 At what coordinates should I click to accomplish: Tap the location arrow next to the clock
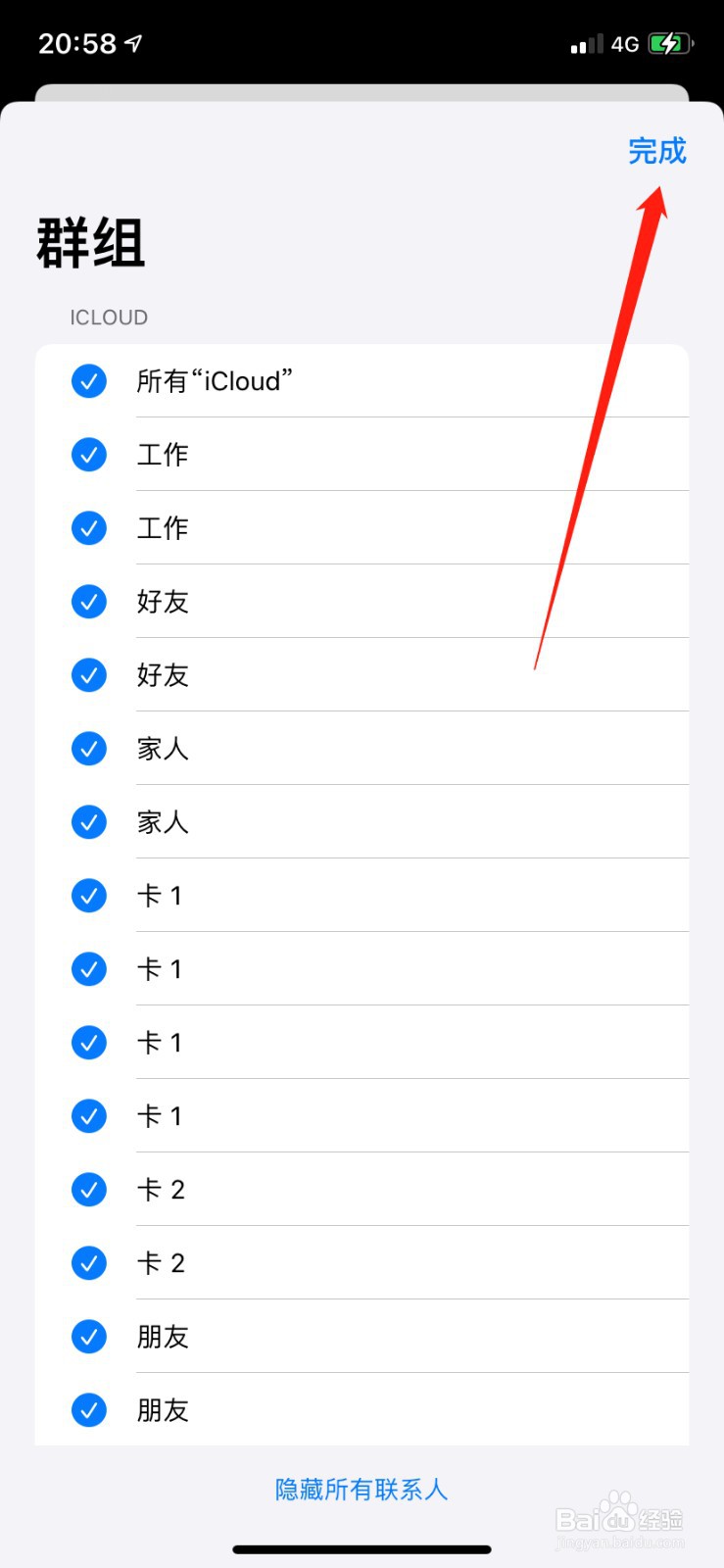tap(132, 43)
